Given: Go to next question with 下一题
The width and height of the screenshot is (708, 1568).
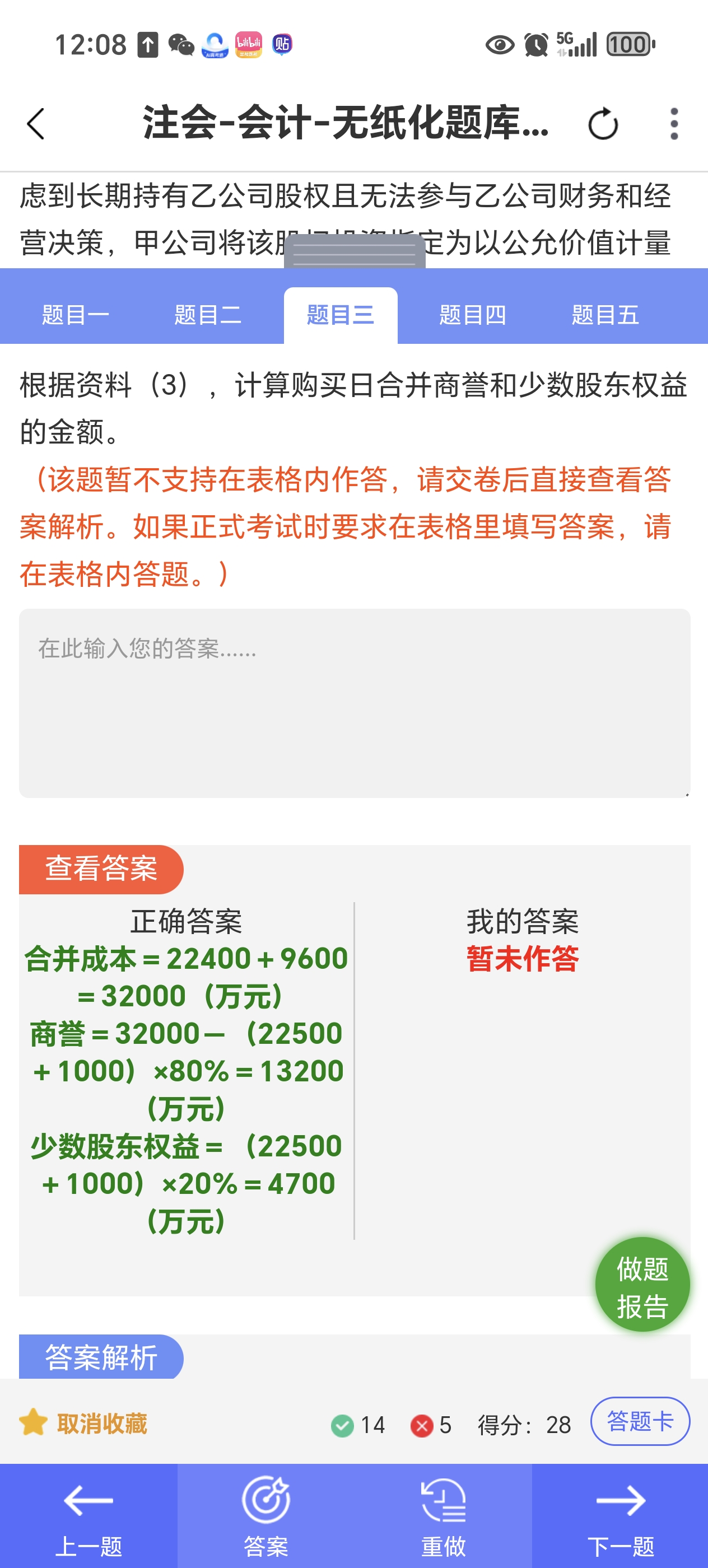Looking at the screenshot, I should tap(619, 1516).
